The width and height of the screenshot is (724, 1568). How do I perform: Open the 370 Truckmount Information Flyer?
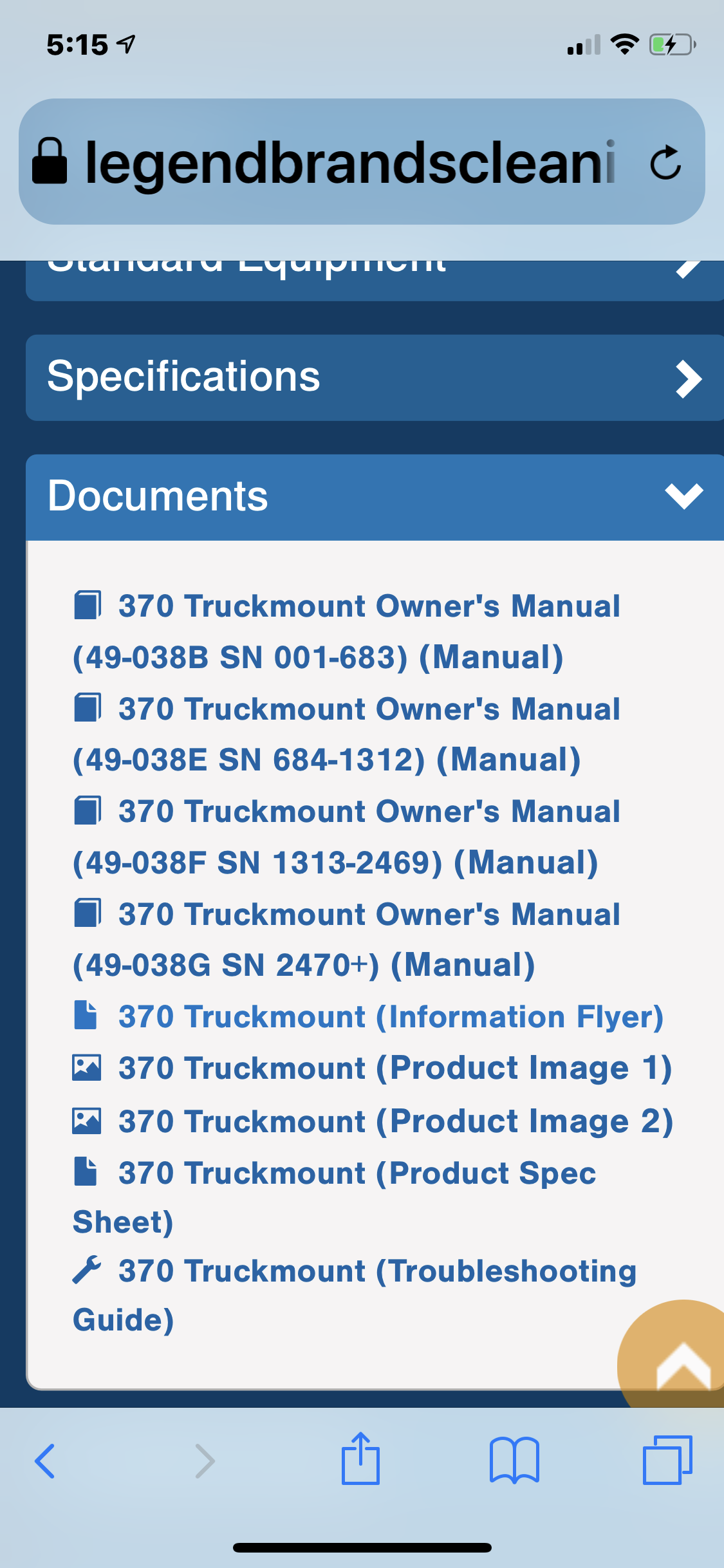tap(390, 1017)
